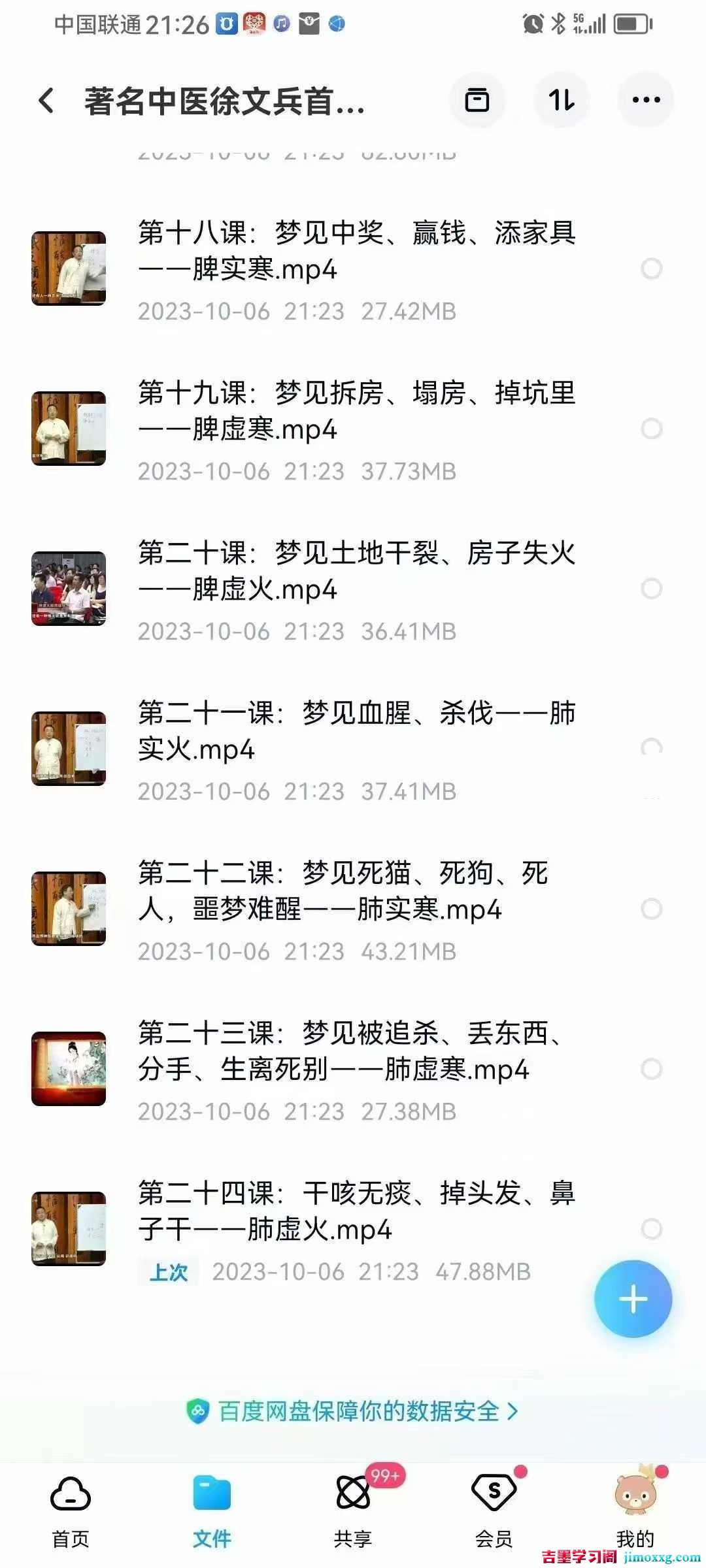Tick the selection circle for 第二十课
706x1568 pixels.
pyautogui.click(x=652, y=589)
